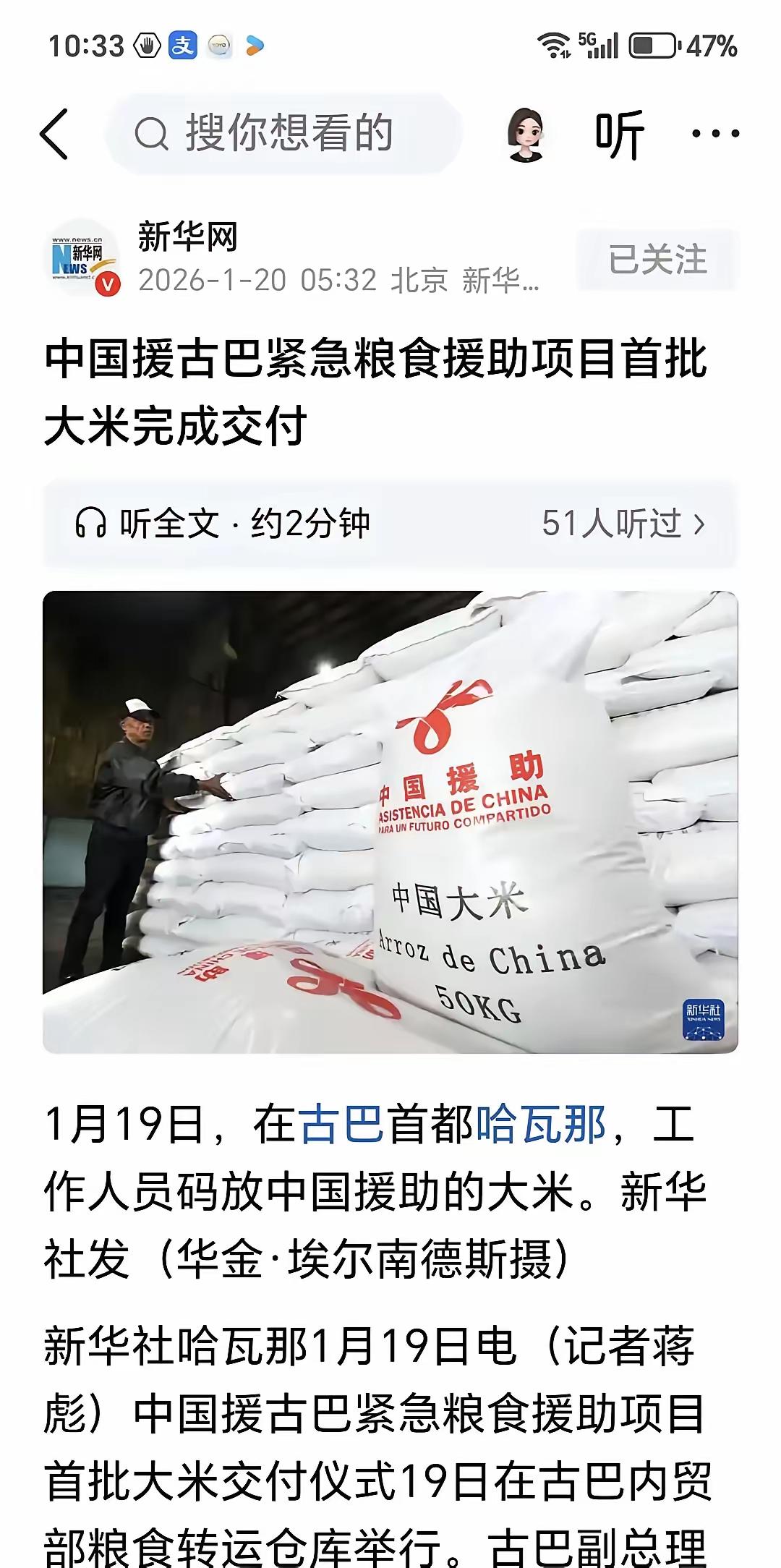Viewport: 781px width, 1568px height.
Task: Open the three-dot more options menu
Action: point(716,135)
